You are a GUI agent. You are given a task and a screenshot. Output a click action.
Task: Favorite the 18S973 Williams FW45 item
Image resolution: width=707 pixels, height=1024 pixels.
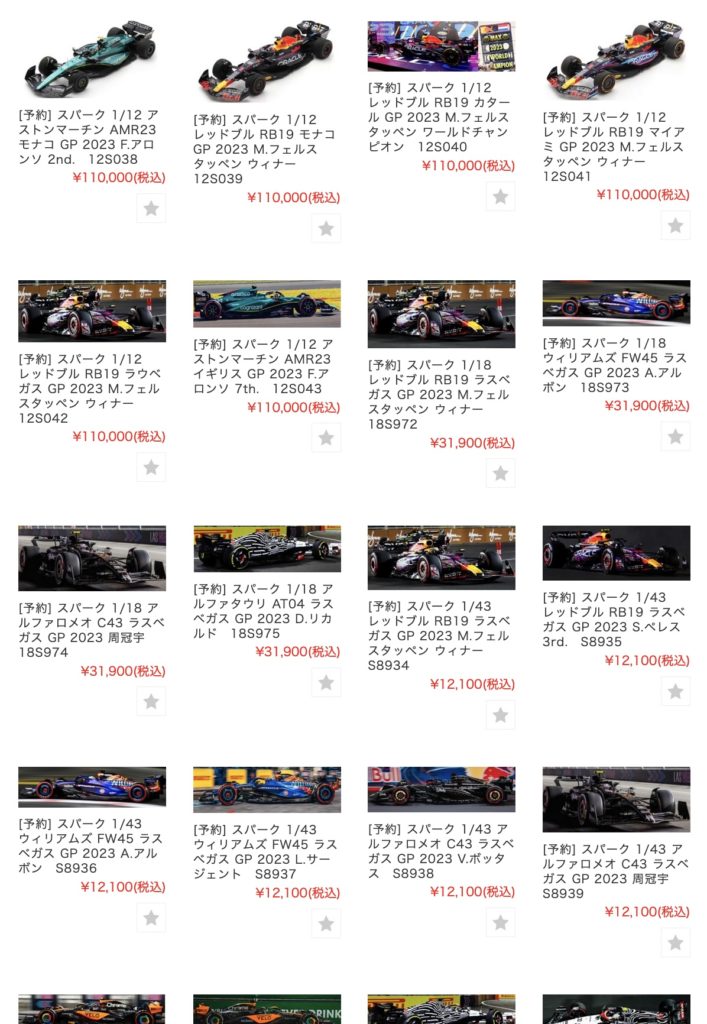[x=676, y=436]
